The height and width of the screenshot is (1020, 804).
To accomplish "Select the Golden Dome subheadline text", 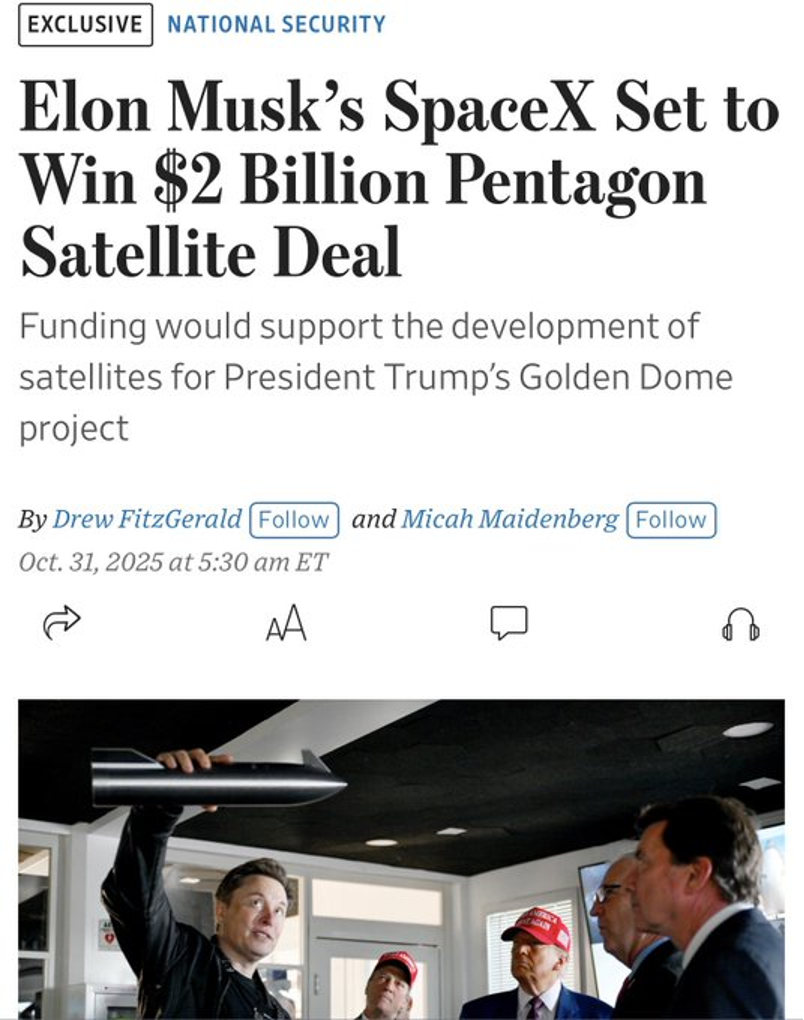I will [x=375, y=376].
